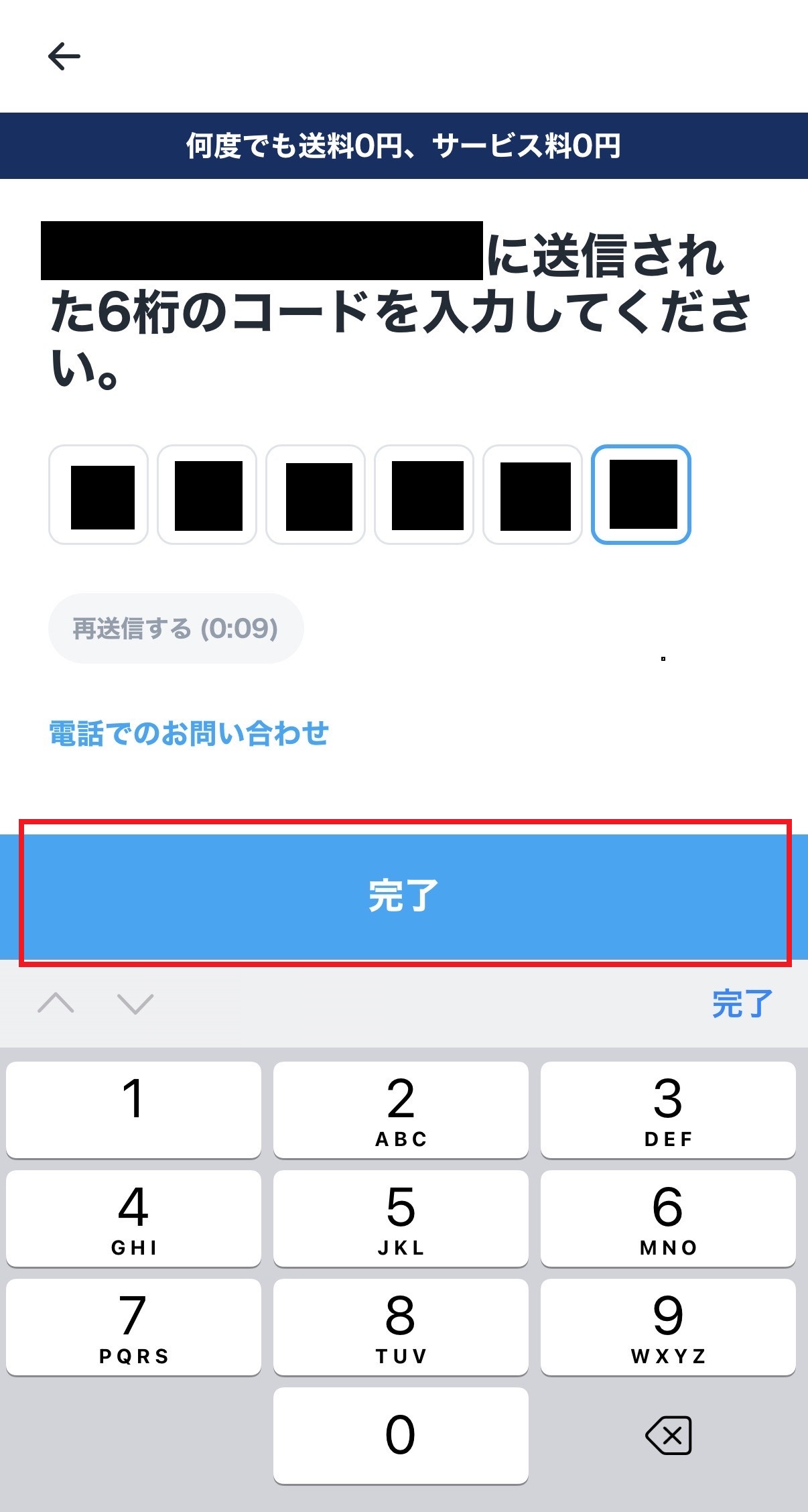Tap the blue 完了 submit button
Viewport: 808px width, 1512px height.
click(404, 895)
